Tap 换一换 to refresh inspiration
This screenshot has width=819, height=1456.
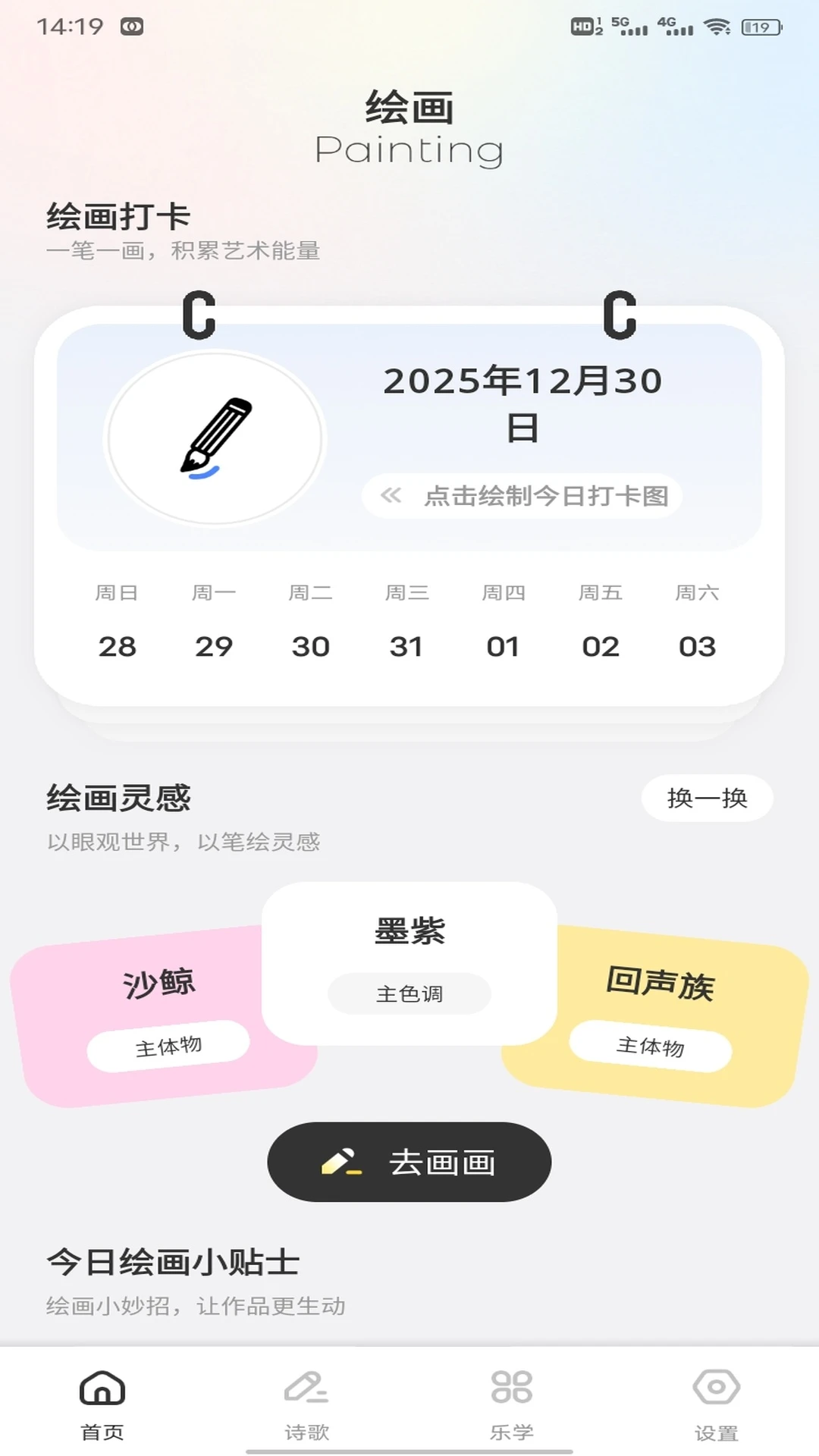707,797
